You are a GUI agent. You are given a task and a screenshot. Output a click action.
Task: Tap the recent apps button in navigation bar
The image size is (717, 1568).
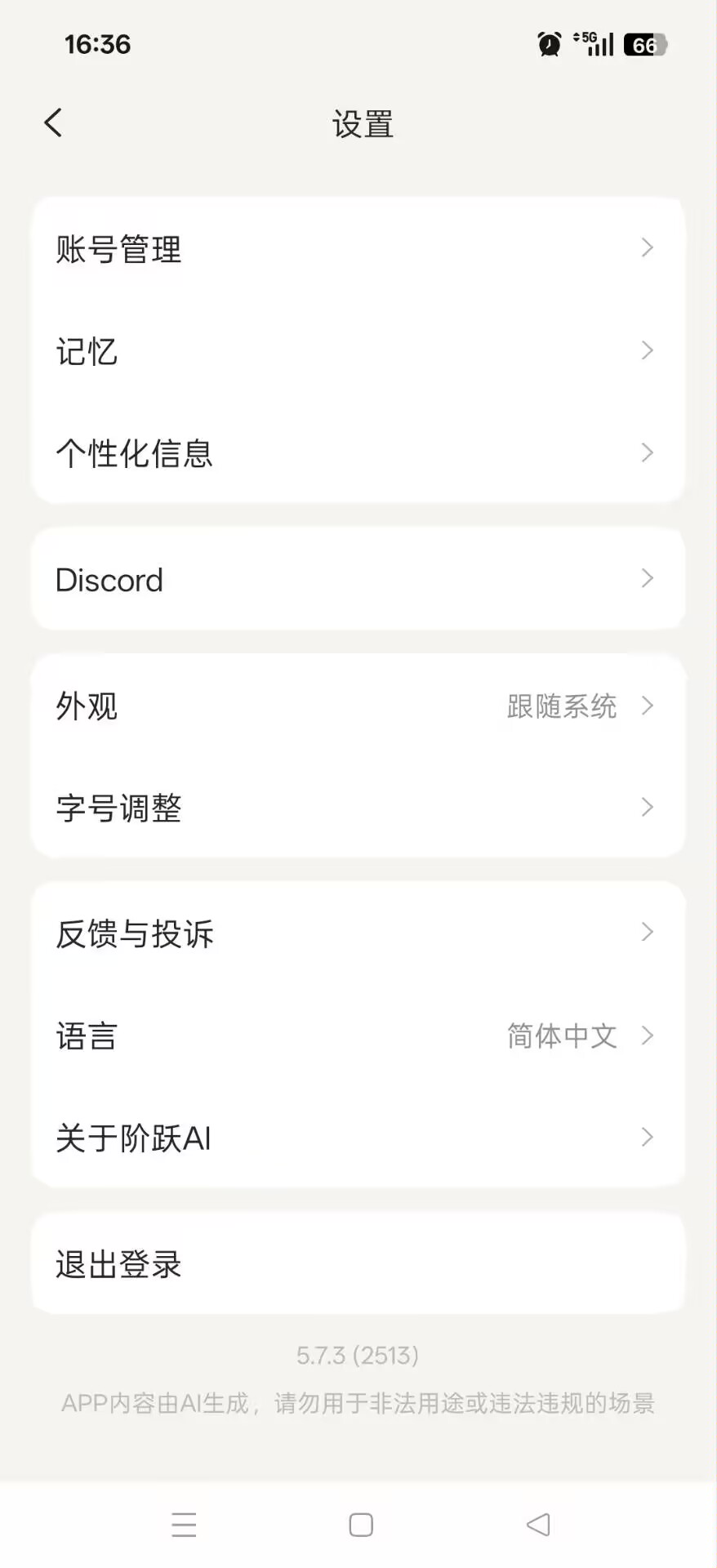184,1524
